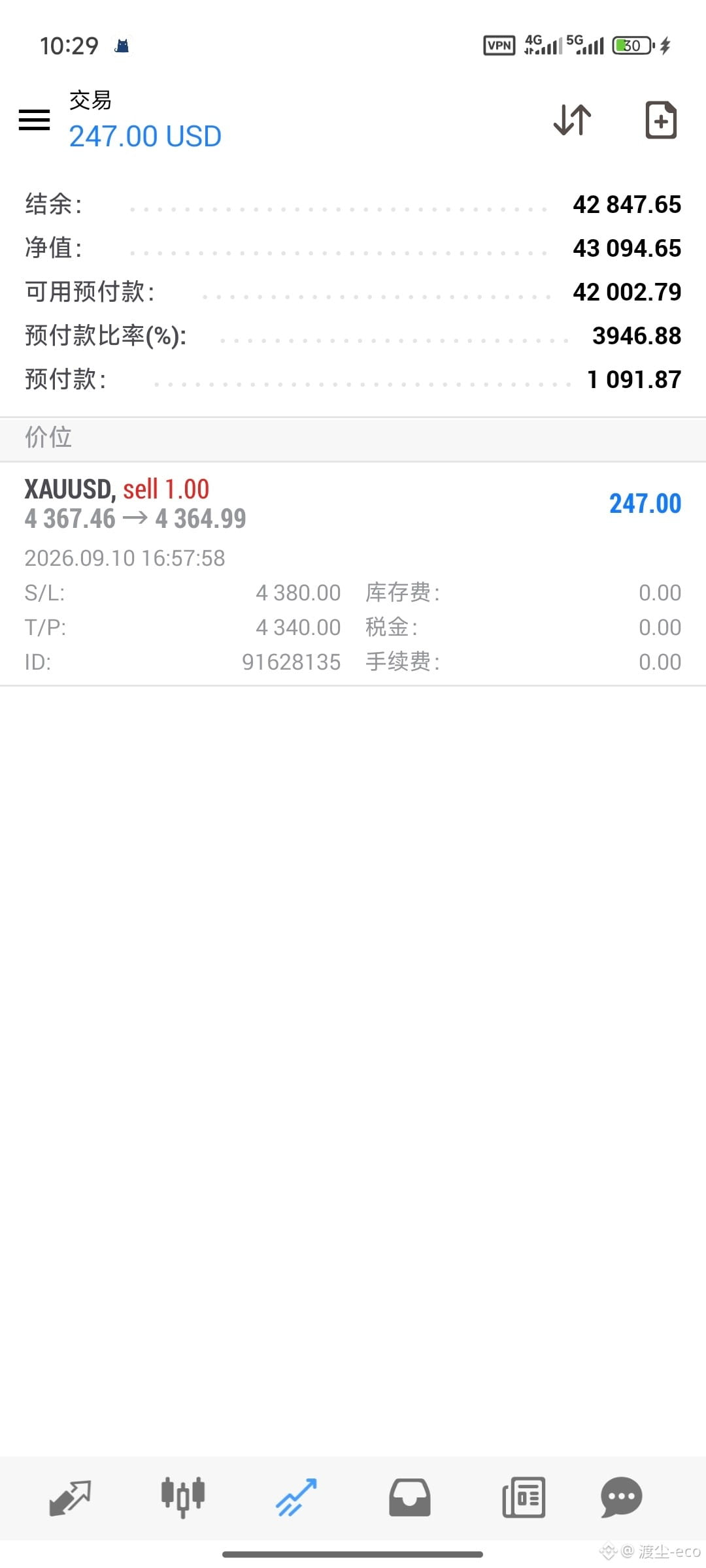Switch to the quotes arrows tab
706x1568 pixels.
coord(70,1497)
